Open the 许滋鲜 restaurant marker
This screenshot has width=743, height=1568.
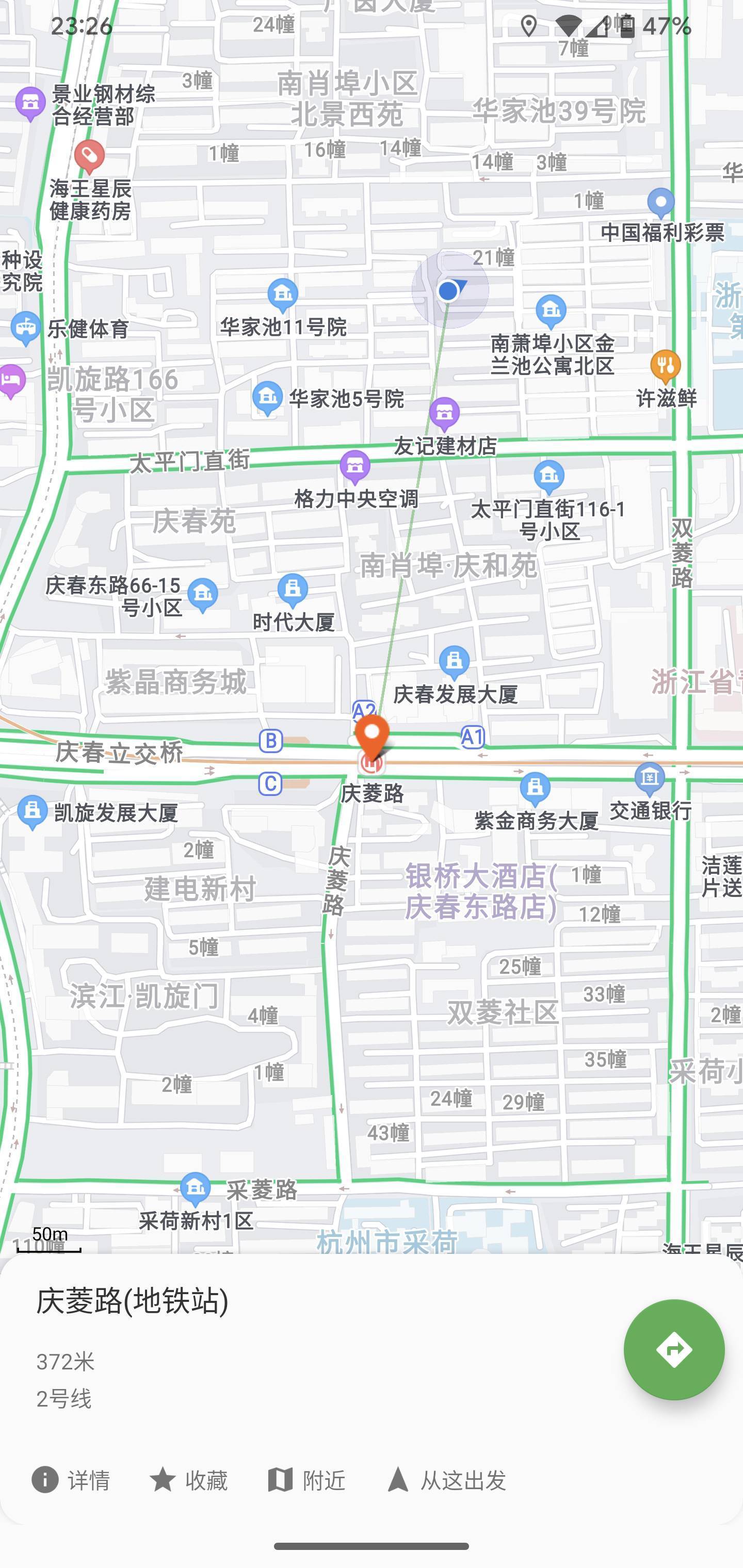tap(665, 366)
